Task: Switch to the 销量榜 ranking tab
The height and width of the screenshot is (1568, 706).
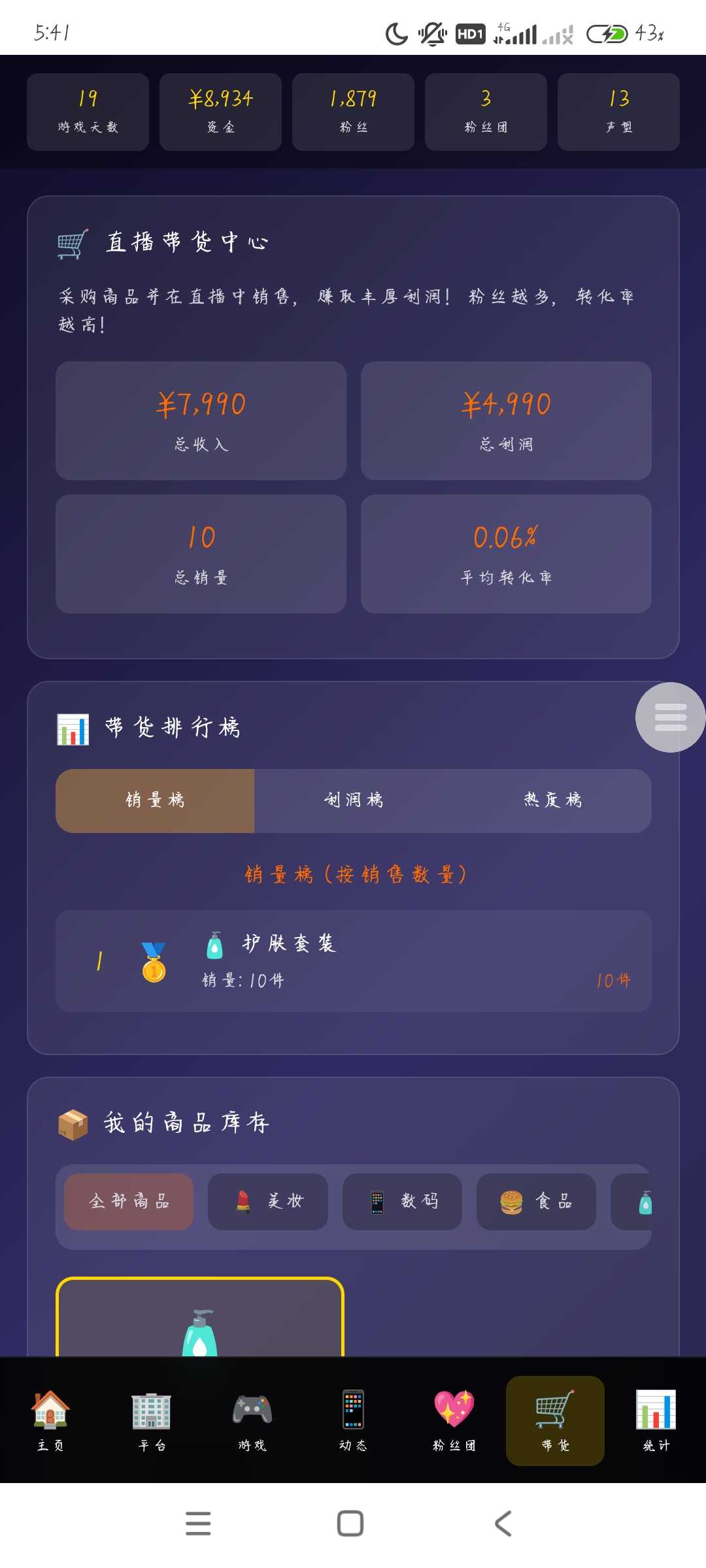Action: tap(155, 800)
